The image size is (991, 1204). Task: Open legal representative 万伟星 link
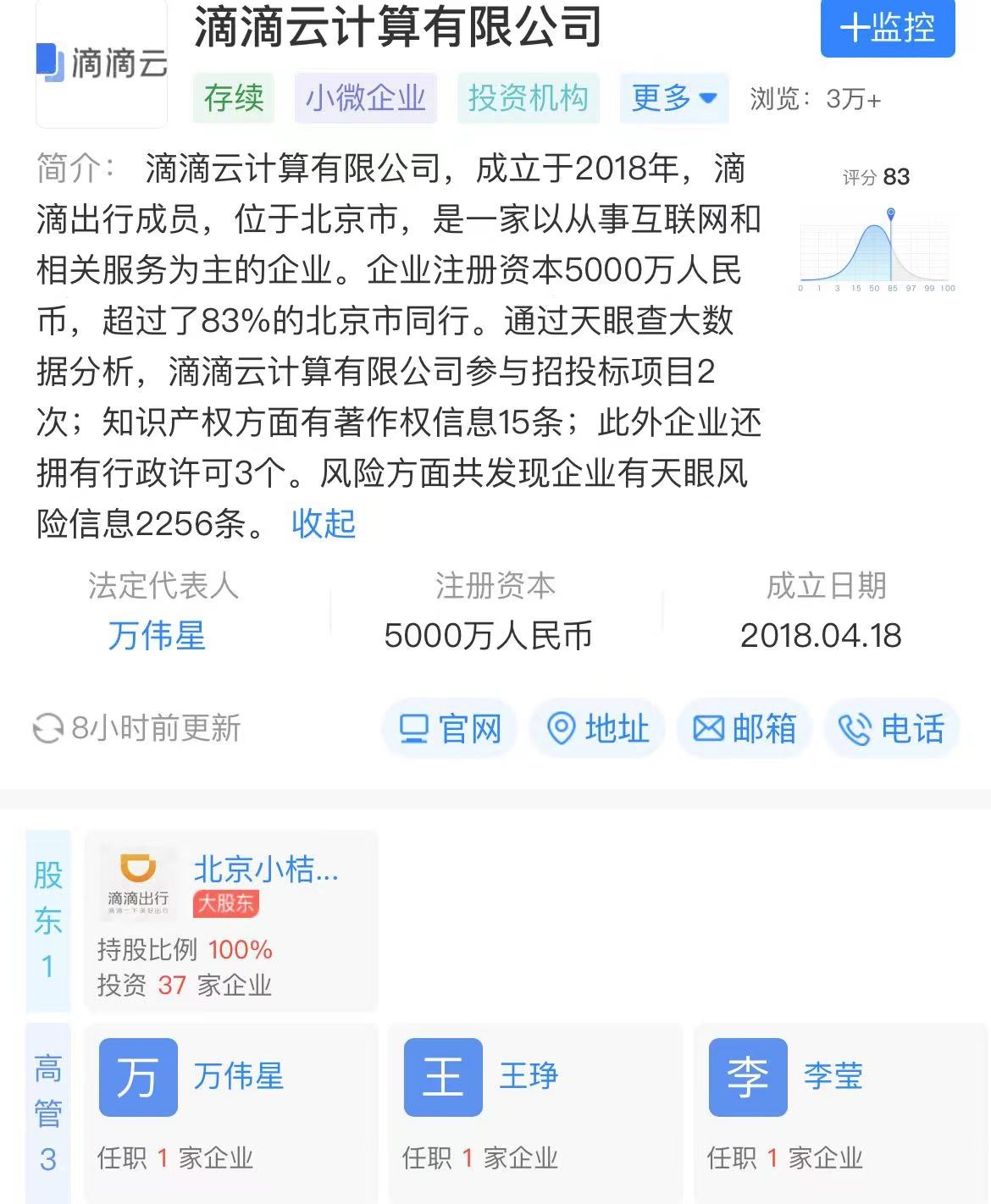tap(157, 636)
